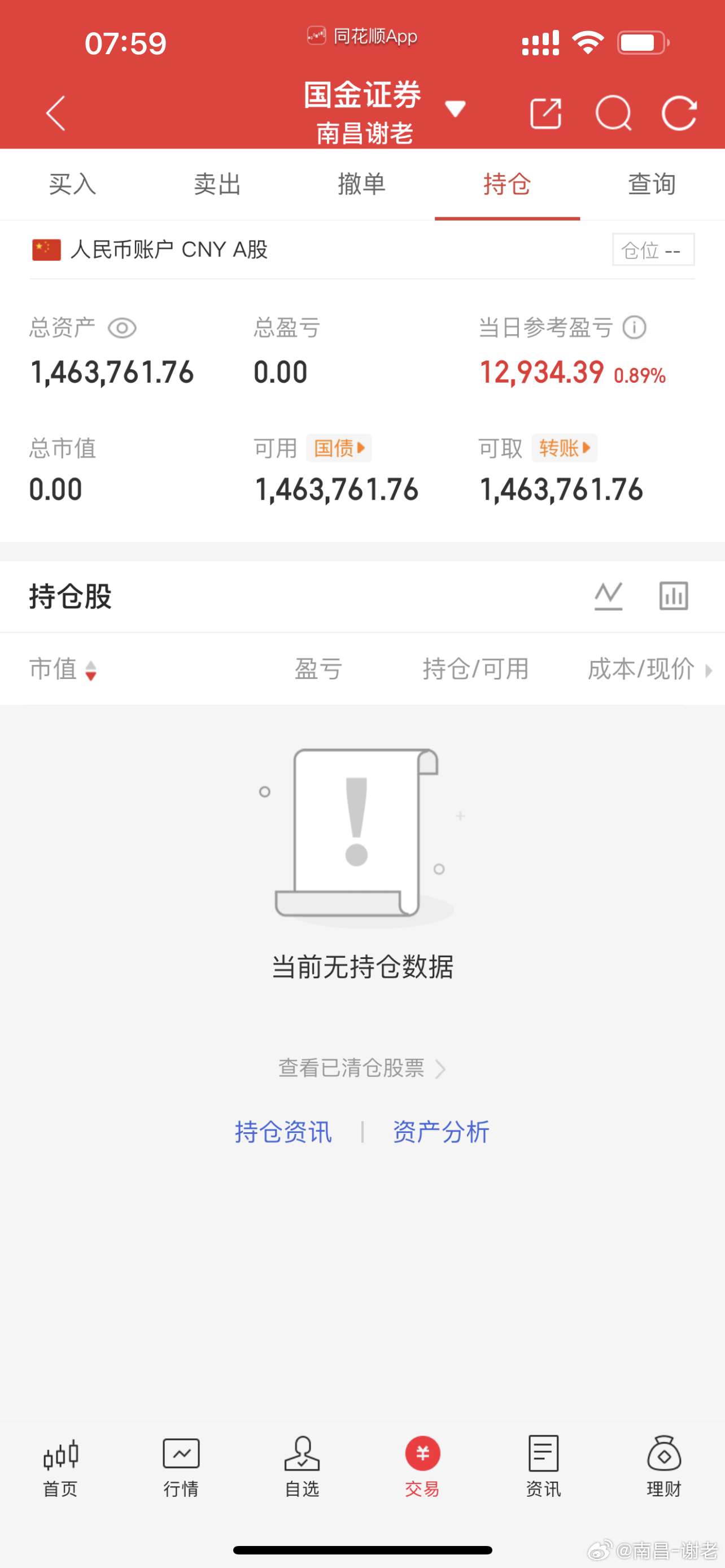The height and width of the screenshot is (1568, 725).
Task: Open the bar-chart view in 持仓股 panel
Action: tap(673, 596)
